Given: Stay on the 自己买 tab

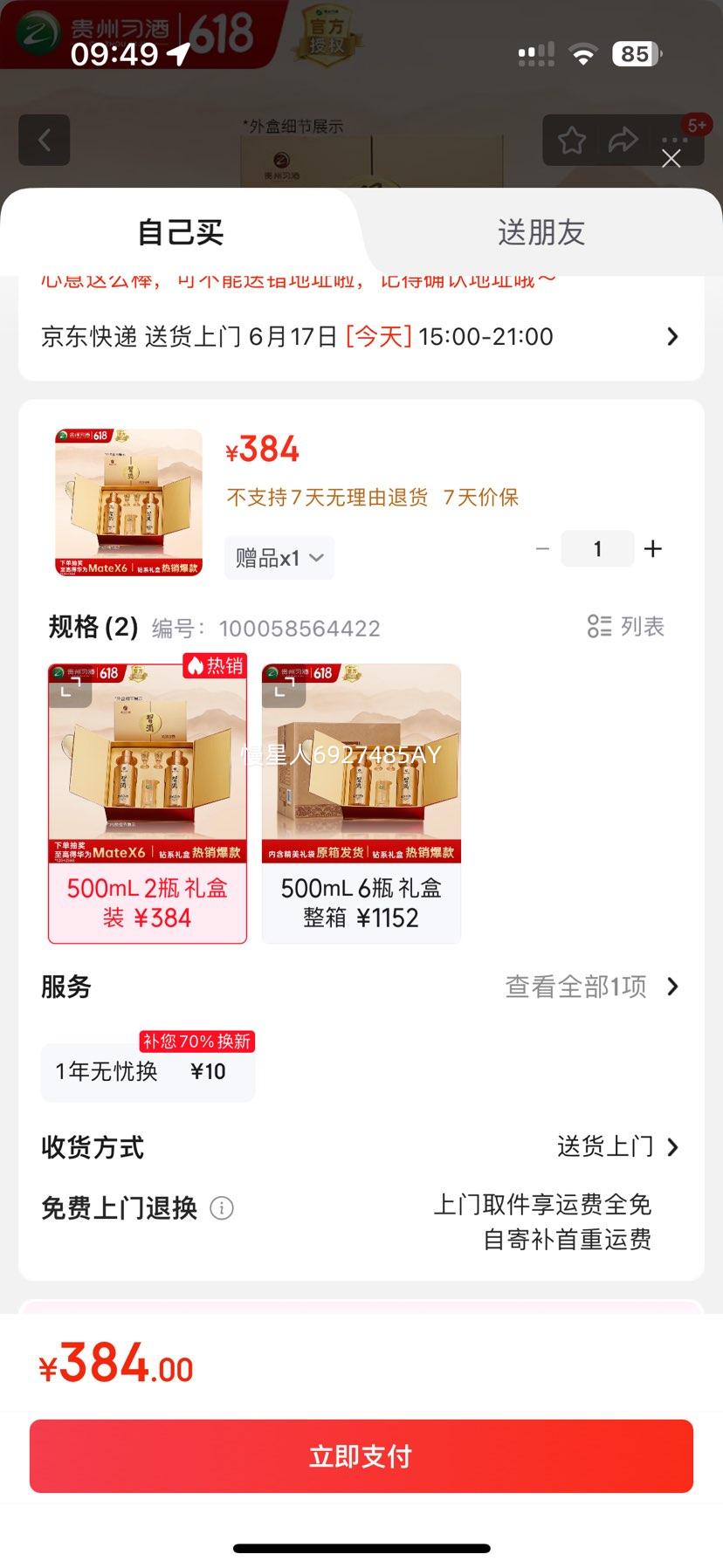Looking at the screenshot, I should 179,232.
